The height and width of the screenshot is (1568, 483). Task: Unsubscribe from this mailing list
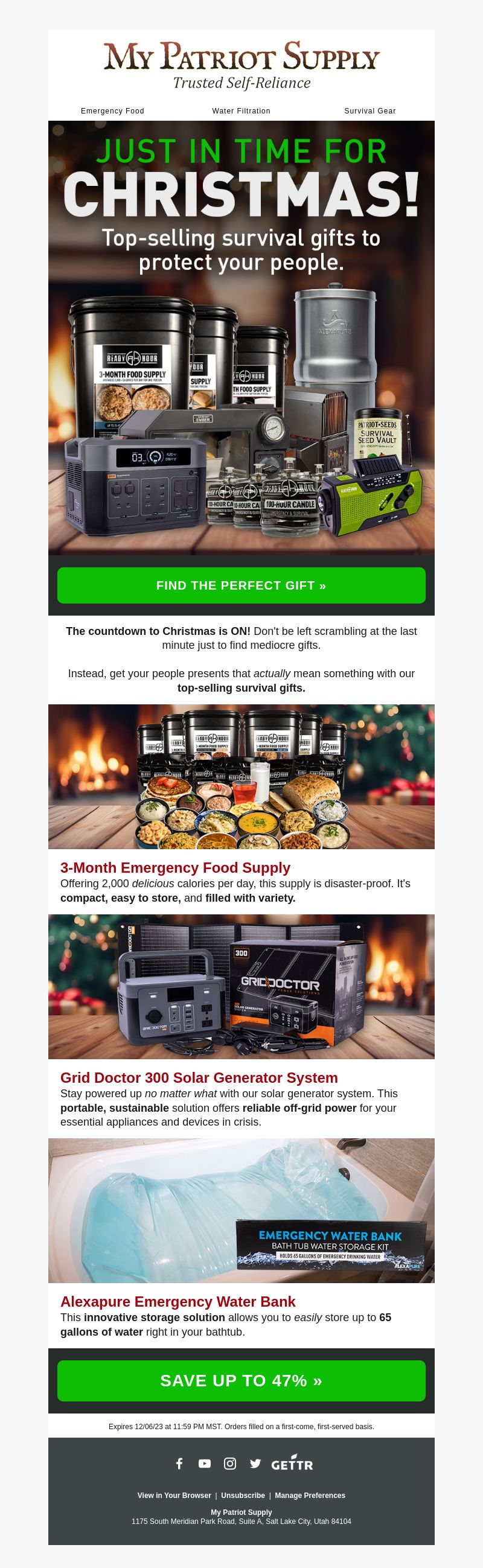[x=243, y=1495]
